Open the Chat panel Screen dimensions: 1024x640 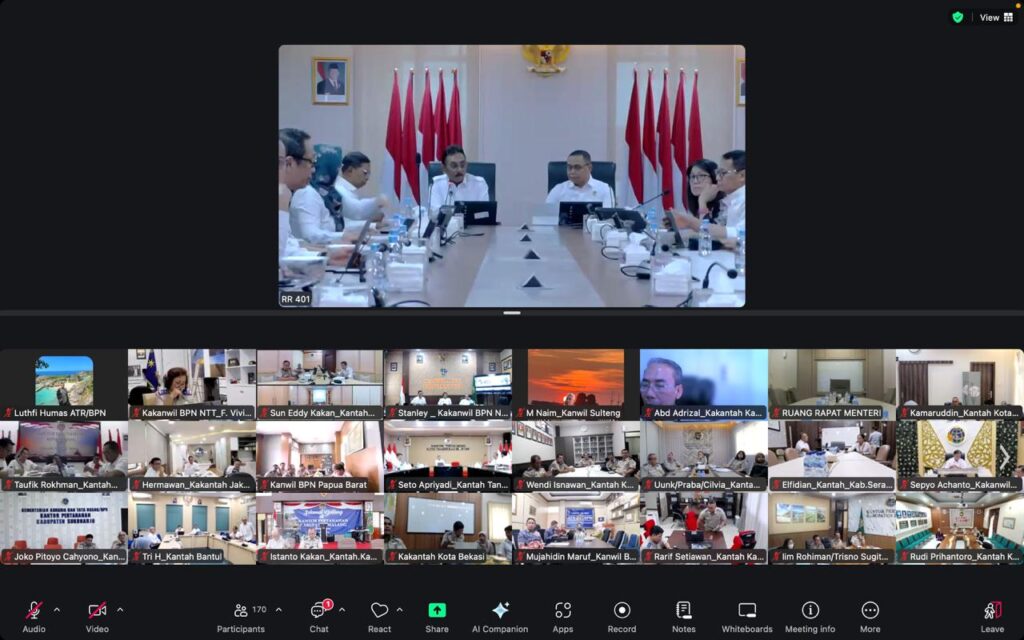coord(319,614)
